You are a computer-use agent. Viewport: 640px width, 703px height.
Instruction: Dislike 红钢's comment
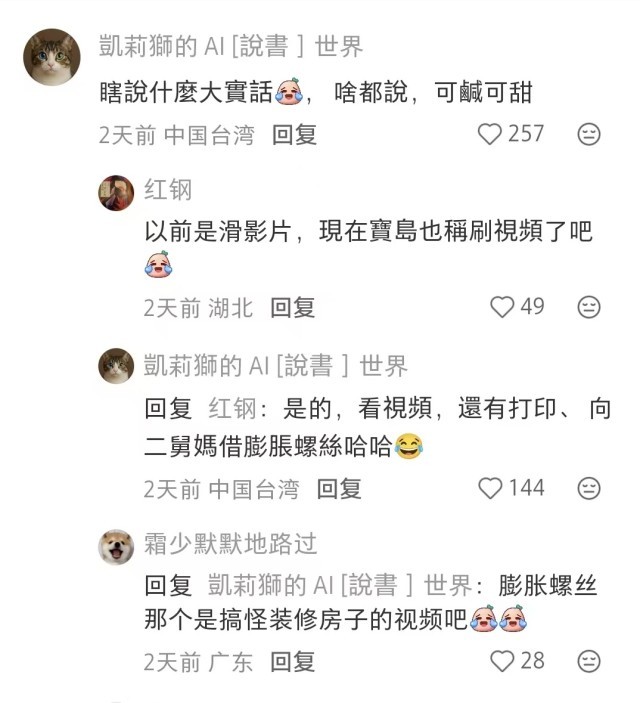590,306
